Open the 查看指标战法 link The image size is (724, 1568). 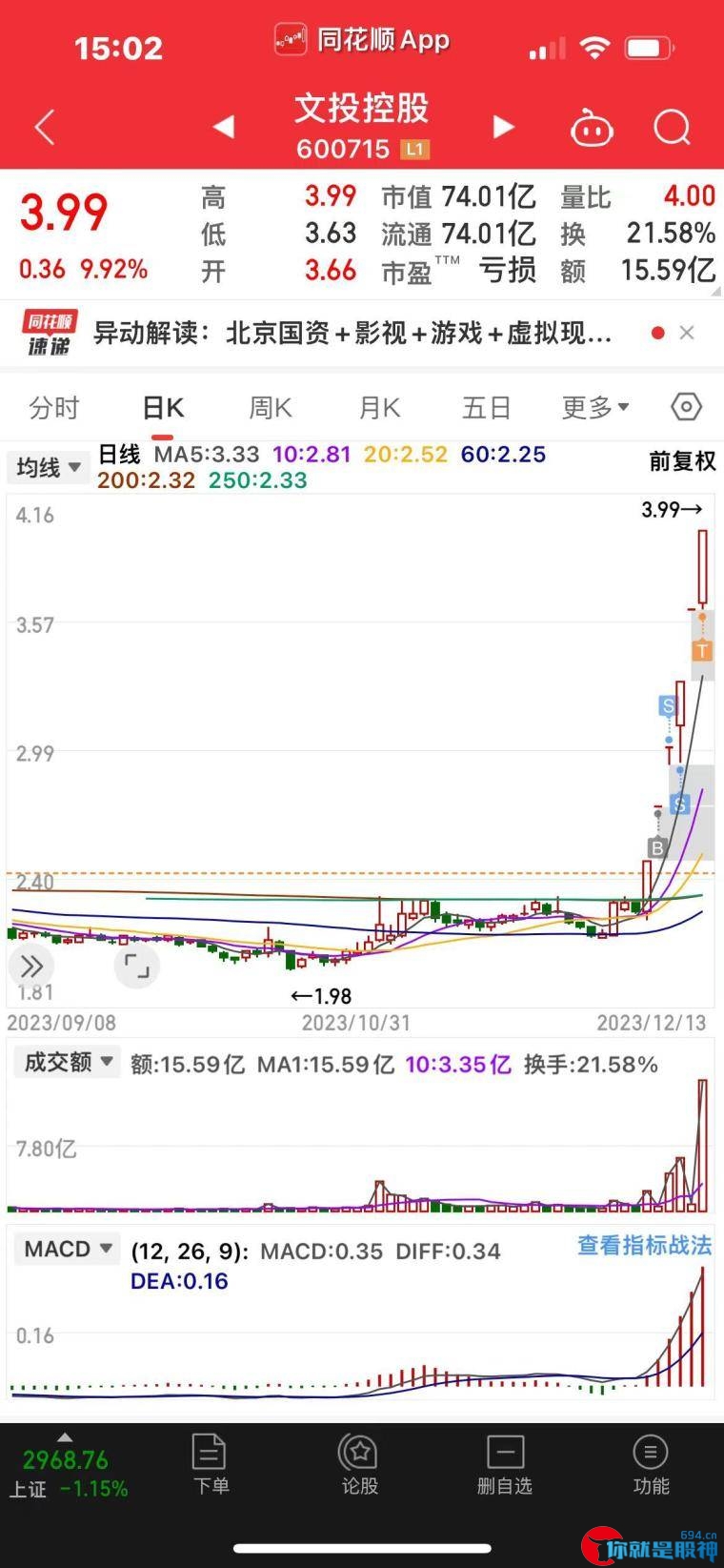pyautogui.click(x=644, y=1245)
